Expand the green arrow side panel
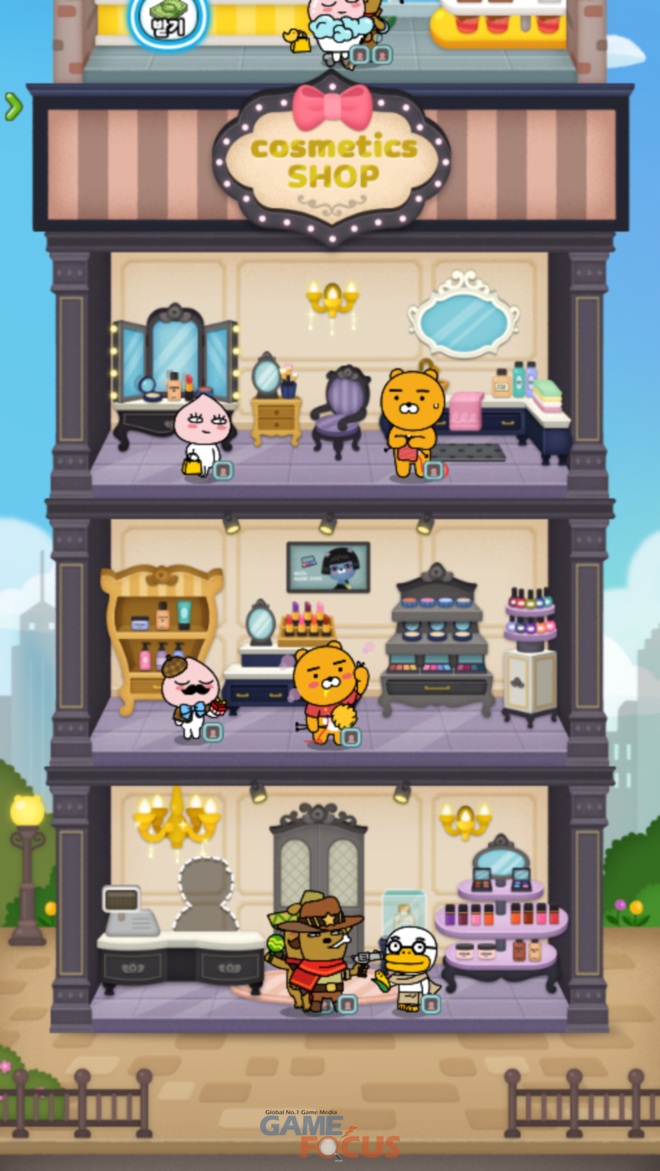The width and height of the screenshot is (660, 1171). click(13, 106)
